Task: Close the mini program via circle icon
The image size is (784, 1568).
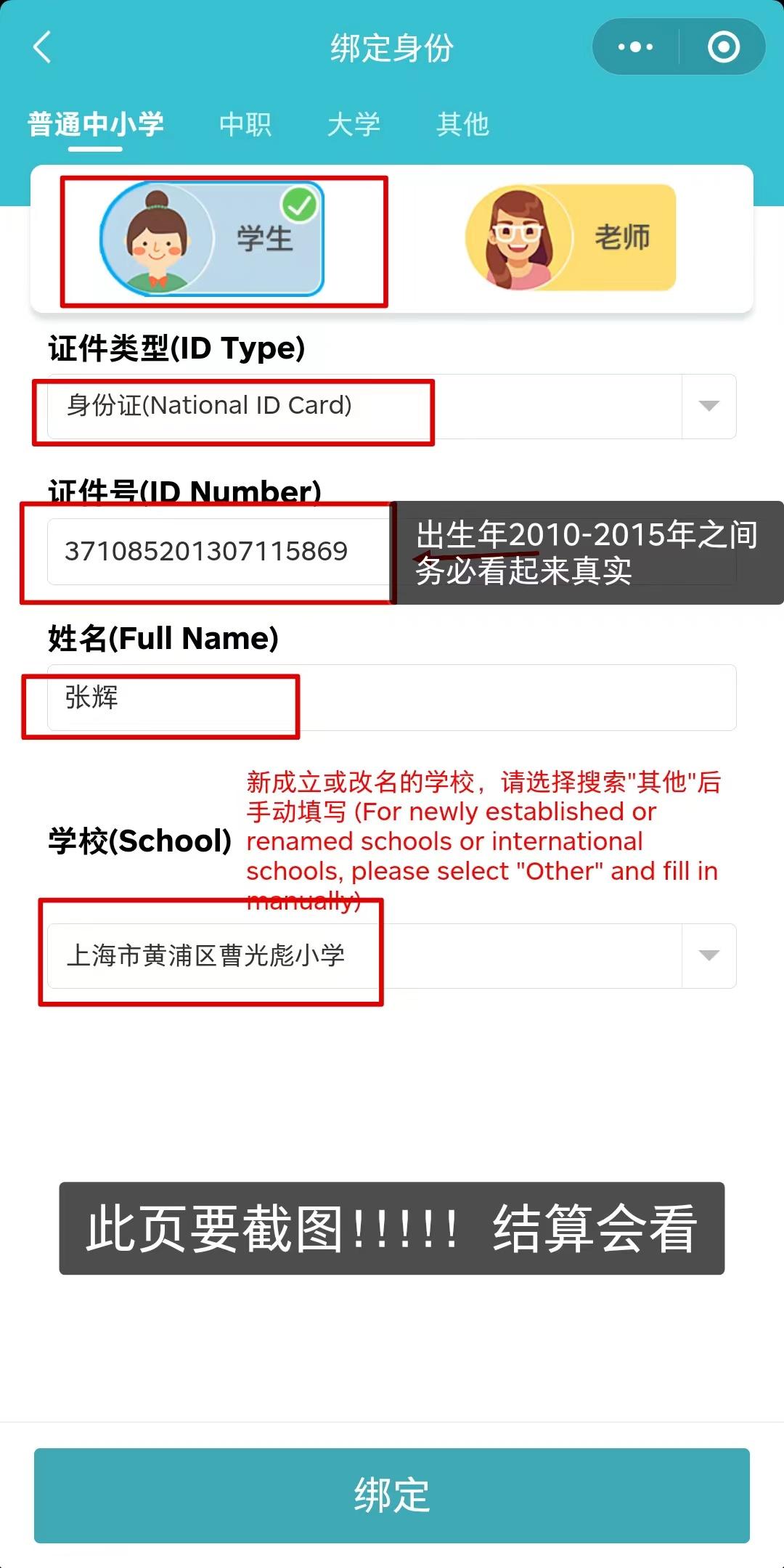Action: [723, 47]
